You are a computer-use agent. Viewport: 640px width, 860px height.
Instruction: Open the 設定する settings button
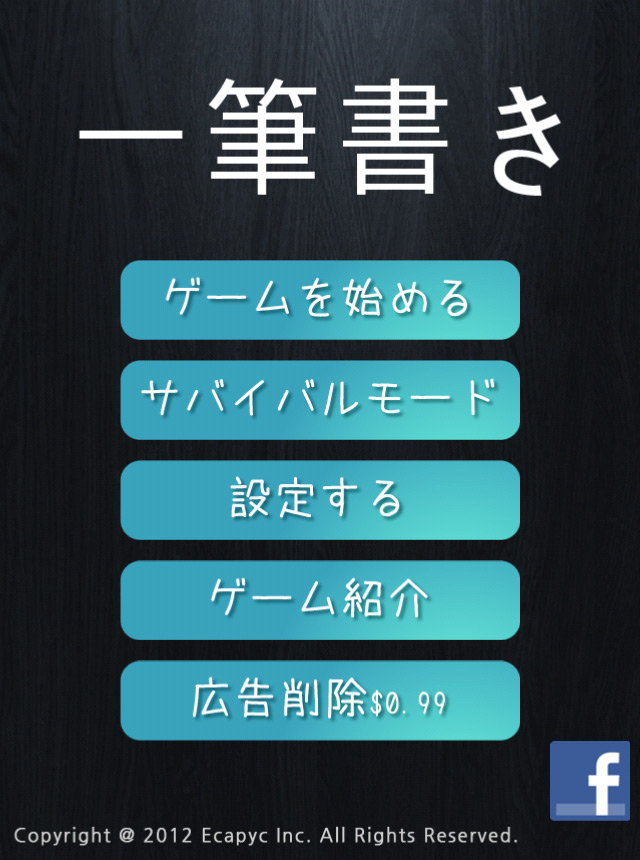320,500
